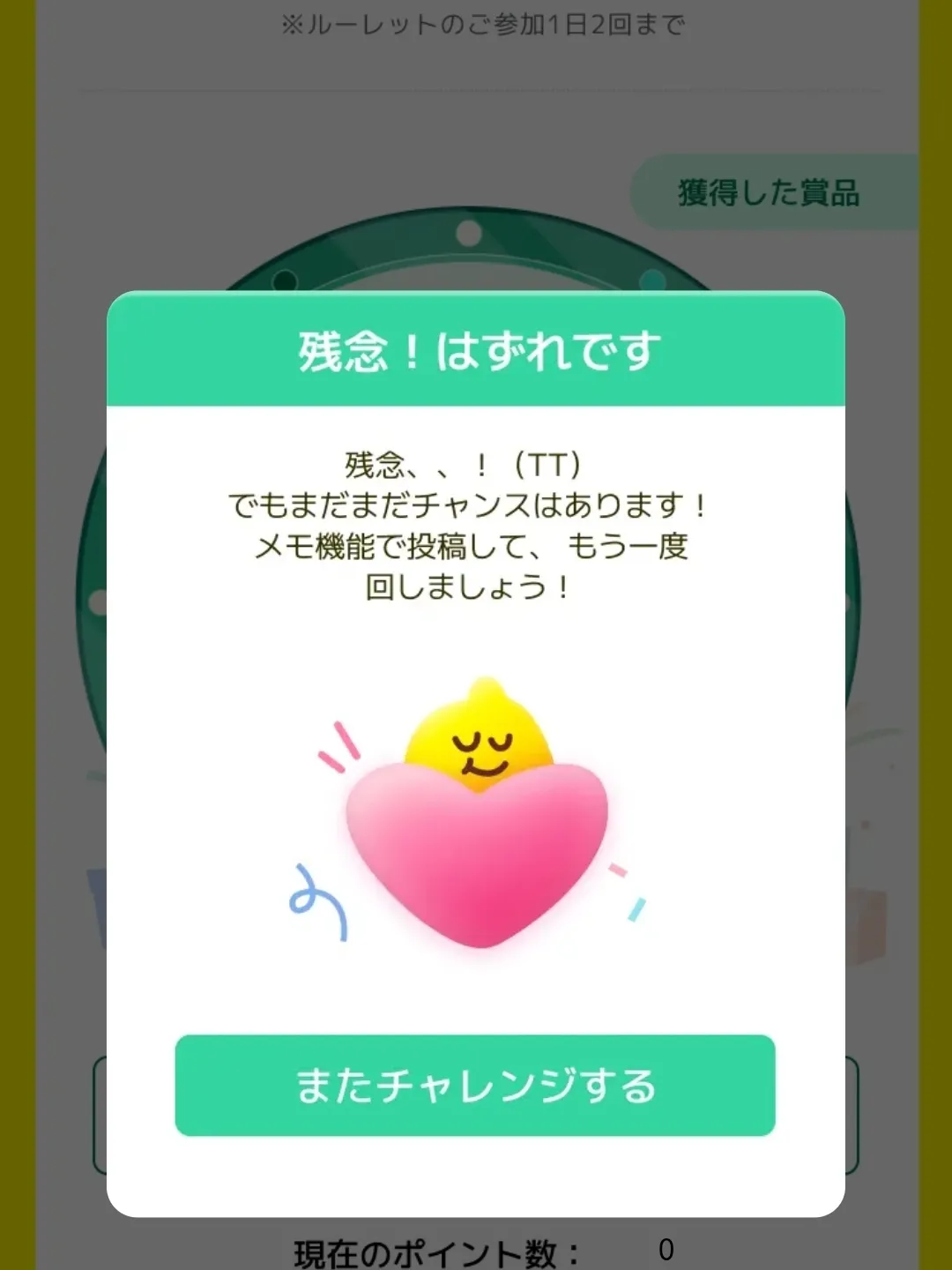Open 獲得した賞品 prizes list
The width and height of the screenshot is (952, 1270).
point(769,192)
